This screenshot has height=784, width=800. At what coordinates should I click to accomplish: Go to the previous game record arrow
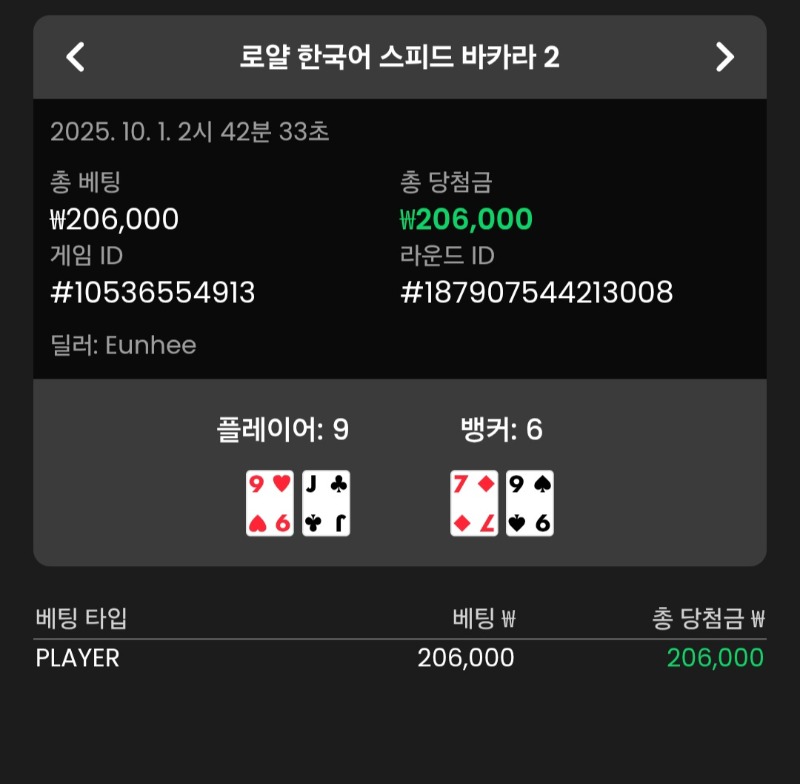coord(75,57)
